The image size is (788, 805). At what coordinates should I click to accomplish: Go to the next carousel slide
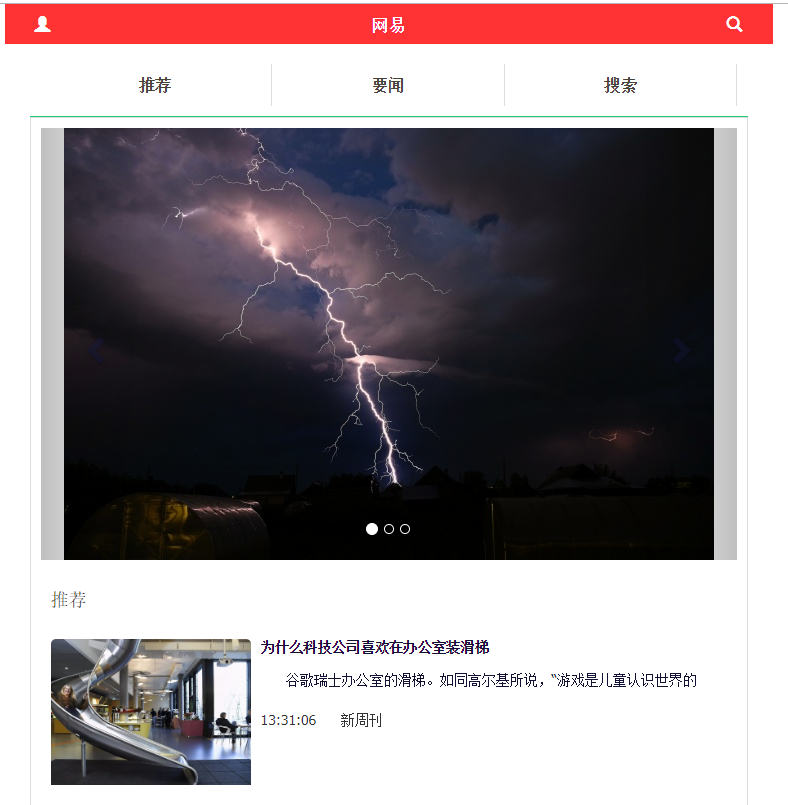pos(681,351)
